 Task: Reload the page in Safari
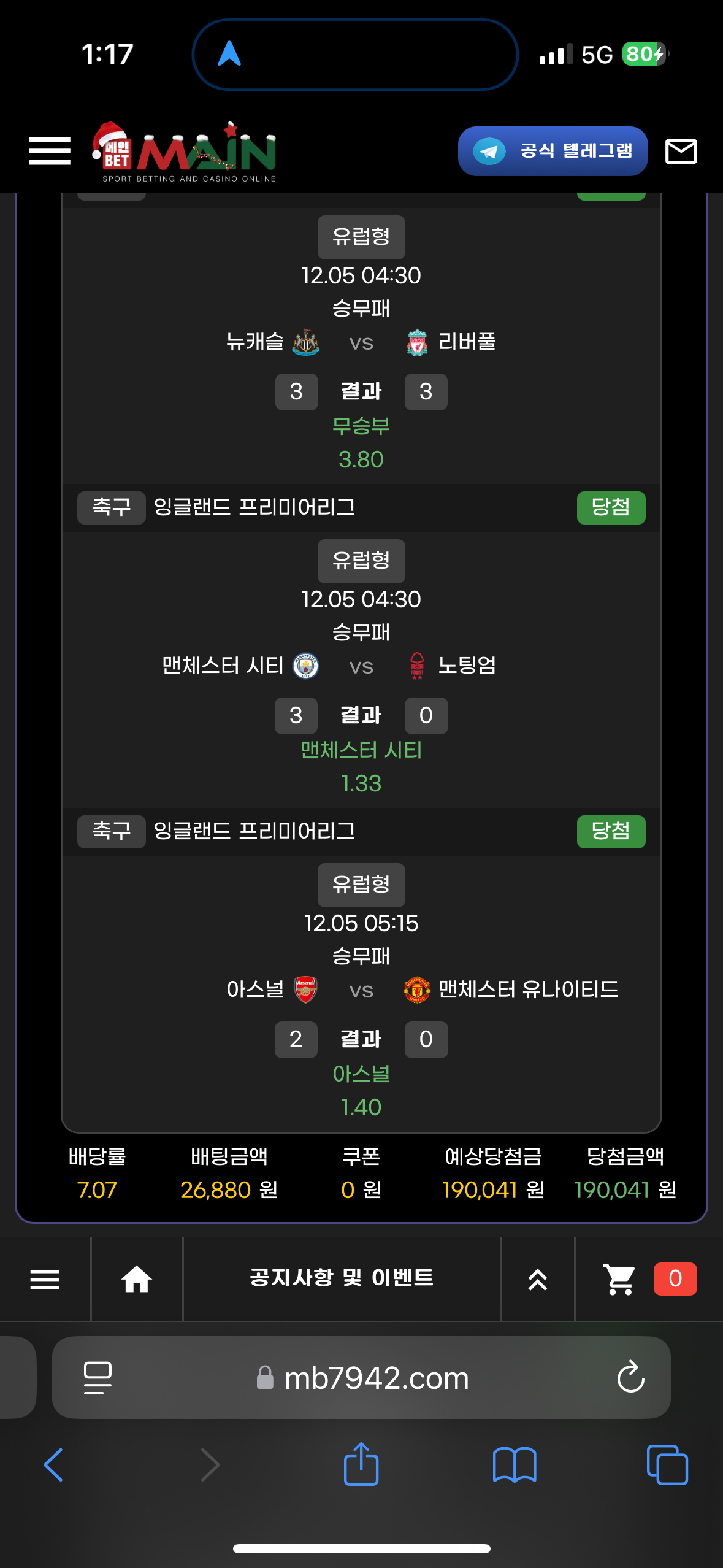[630, 1377]
